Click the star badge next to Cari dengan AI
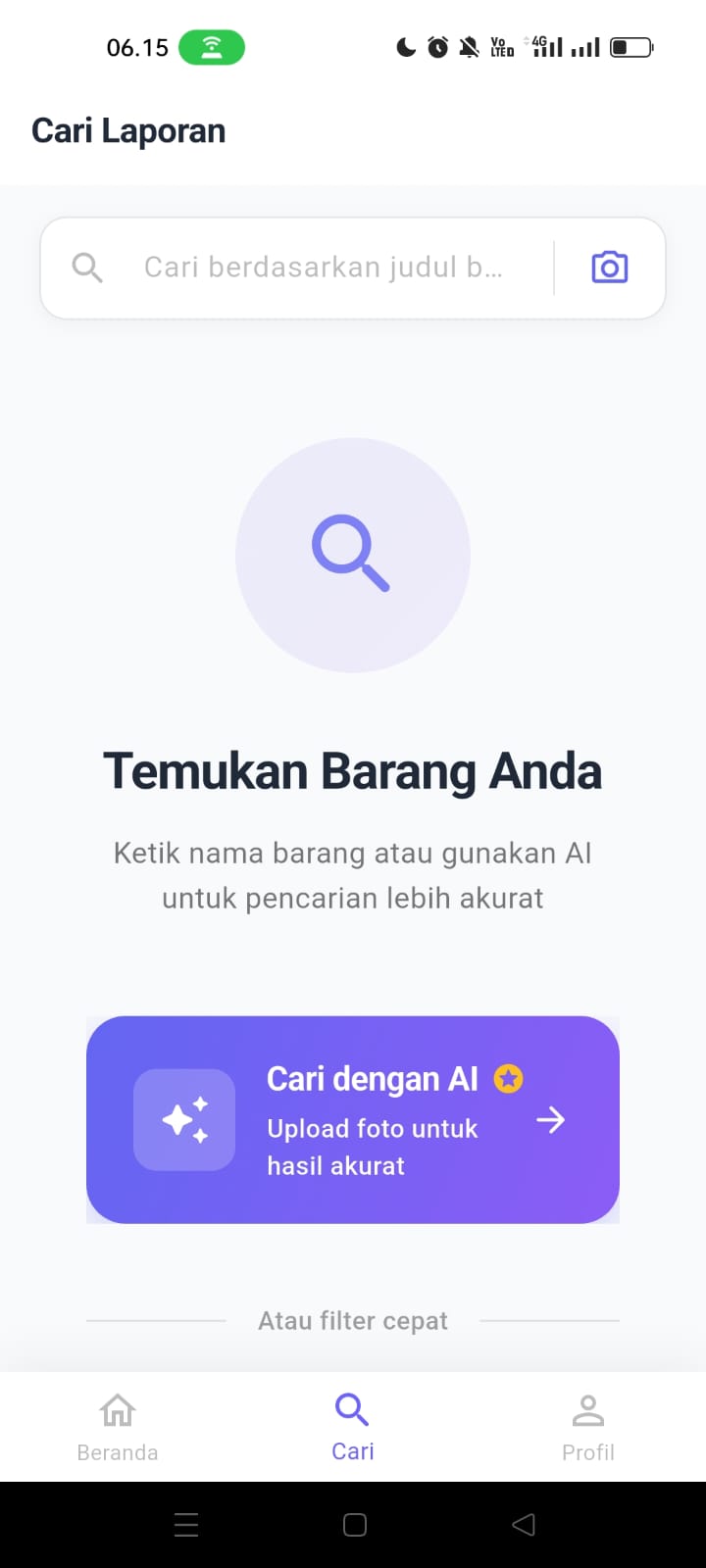Image resolution: width=706 pixels, height=1568 pixels. pyautogui.click(x=508, y=1078)
